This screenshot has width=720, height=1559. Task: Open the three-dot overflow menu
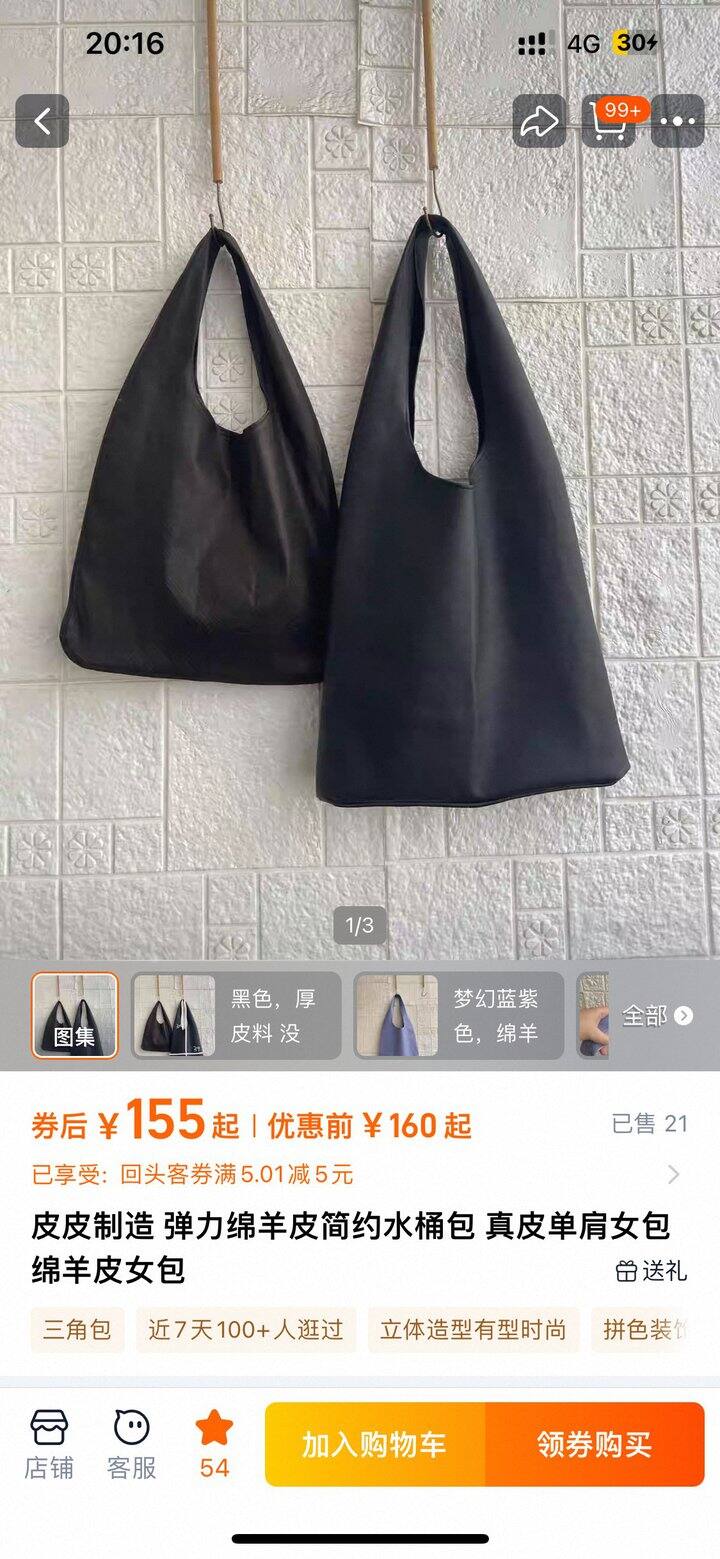coord(678,121)
